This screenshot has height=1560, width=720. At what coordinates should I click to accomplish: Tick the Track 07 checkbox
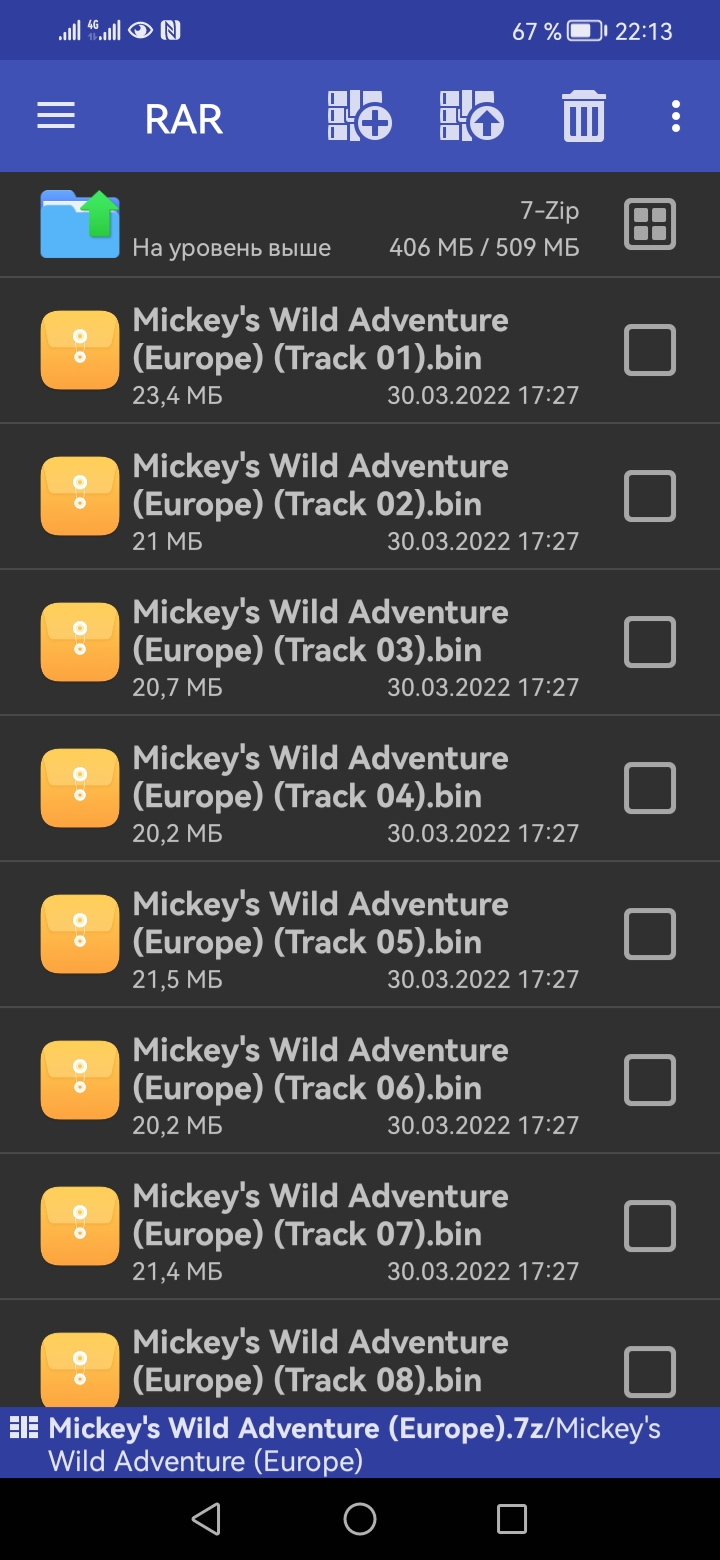[650, 1226]
